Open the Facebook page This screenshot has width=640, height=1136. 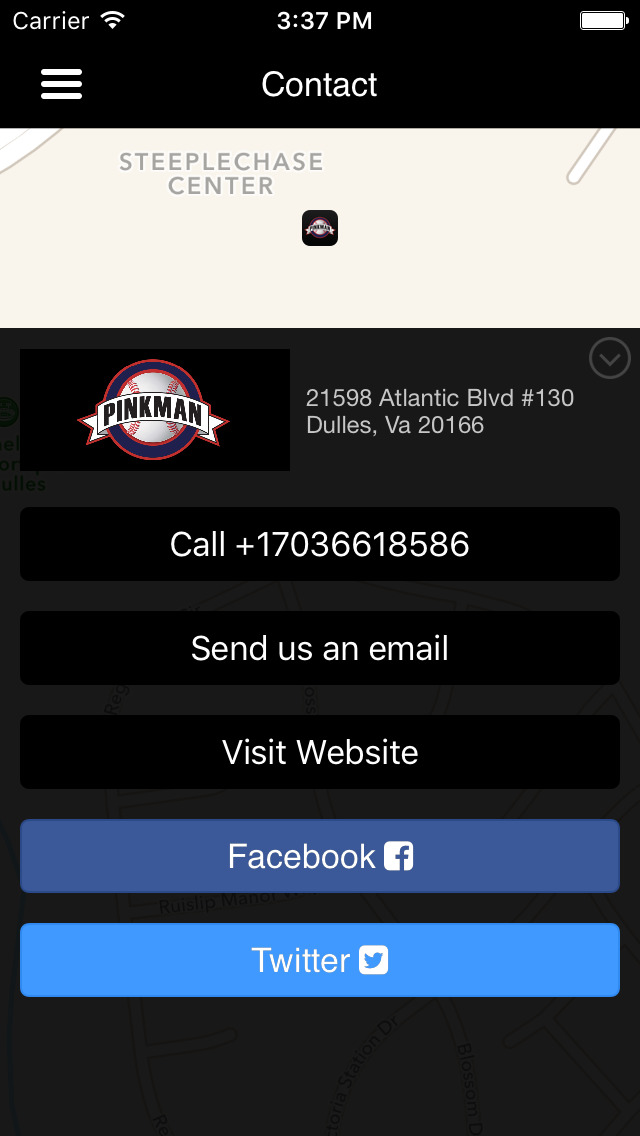320,856
